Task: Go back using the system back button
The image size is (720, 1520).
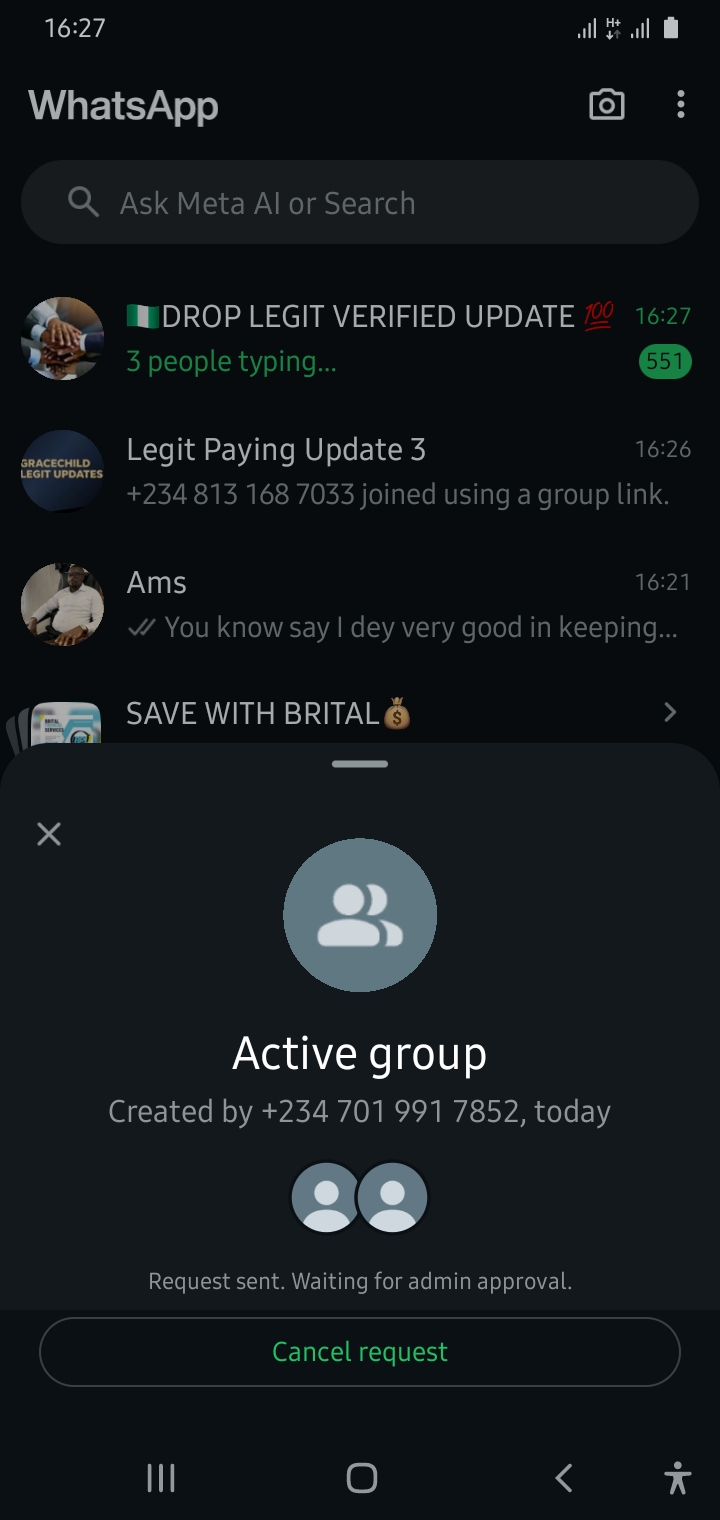Action: 564,1478
